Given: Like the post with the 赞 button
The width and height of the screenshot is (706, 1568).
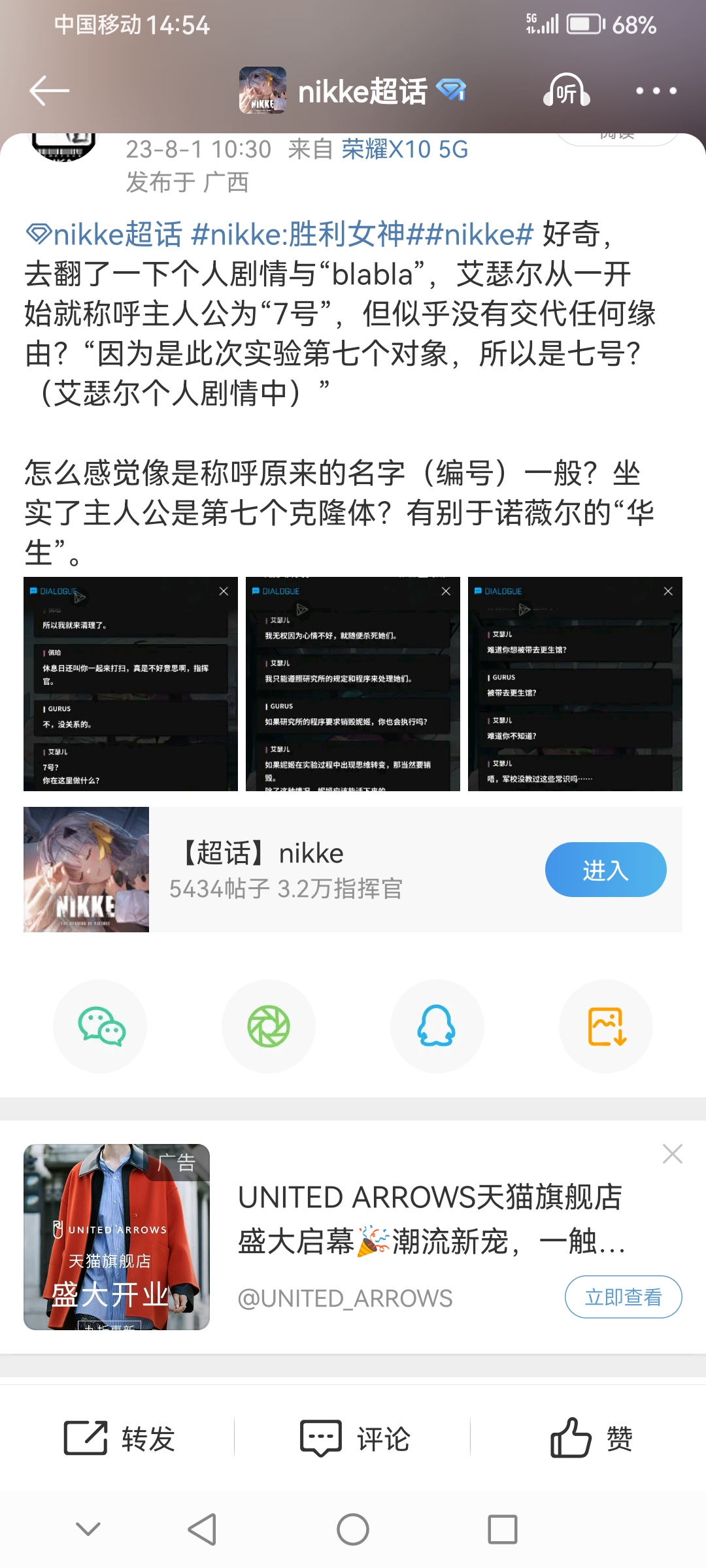Looking at the screenshot, I should [x=590, y=1439].
